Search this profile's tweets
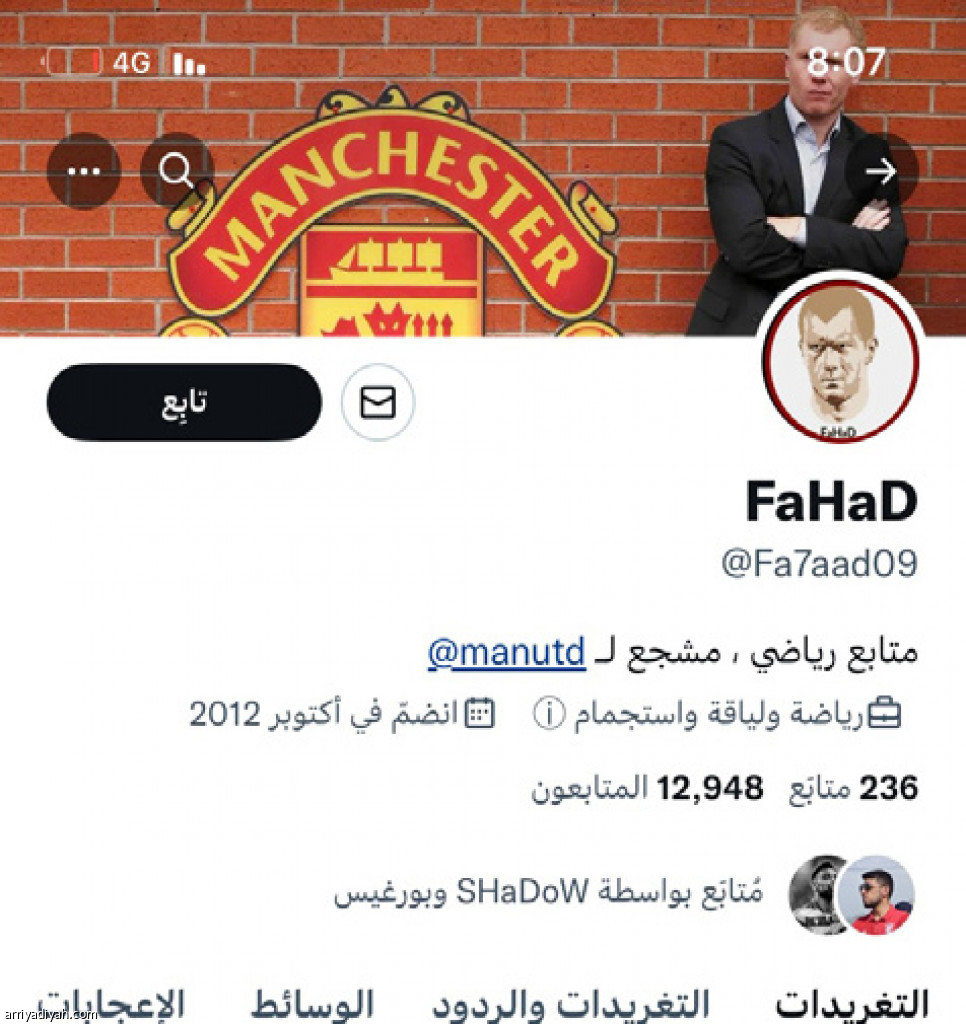Viewport: 966px width, 1024px height. click(177, 171)
